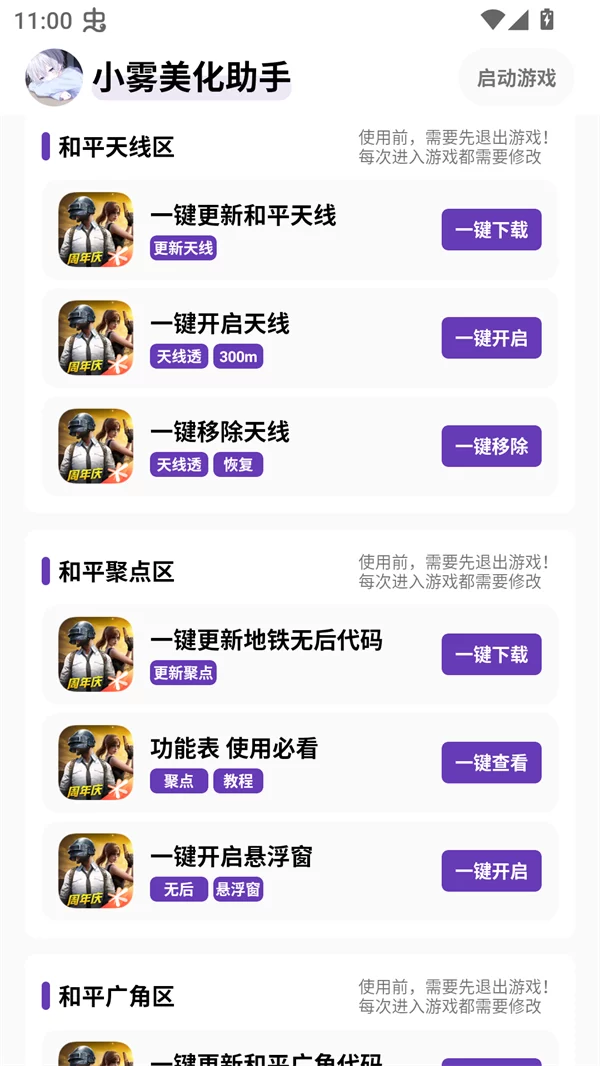Tap 一键查看 for 功能表 使用必看
The image size is (600, 1066).
[x=491, y=763]
